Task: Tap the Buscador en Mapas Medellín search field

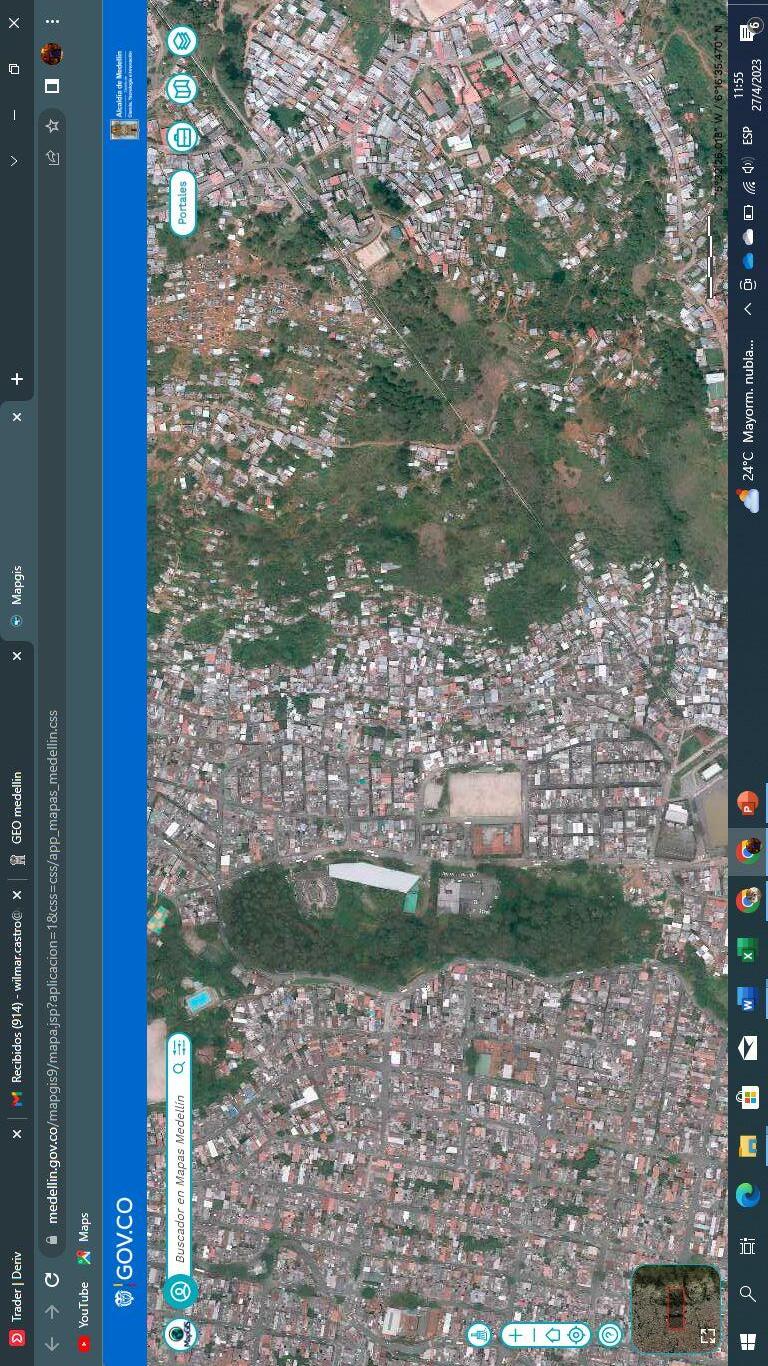Action: pos(180,1180)
